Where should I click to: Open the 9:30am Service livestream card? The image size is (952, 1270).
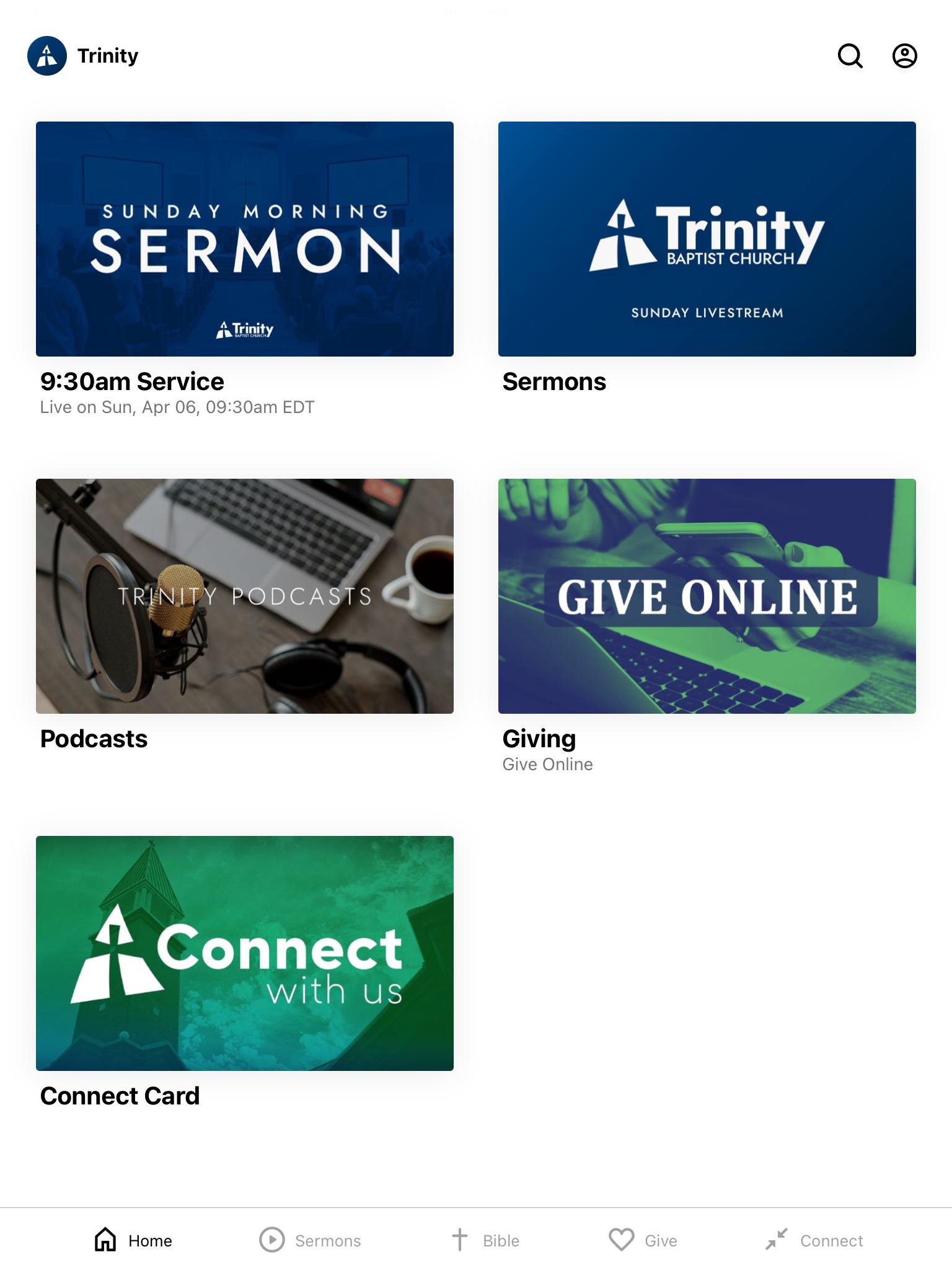click(245, 239)
